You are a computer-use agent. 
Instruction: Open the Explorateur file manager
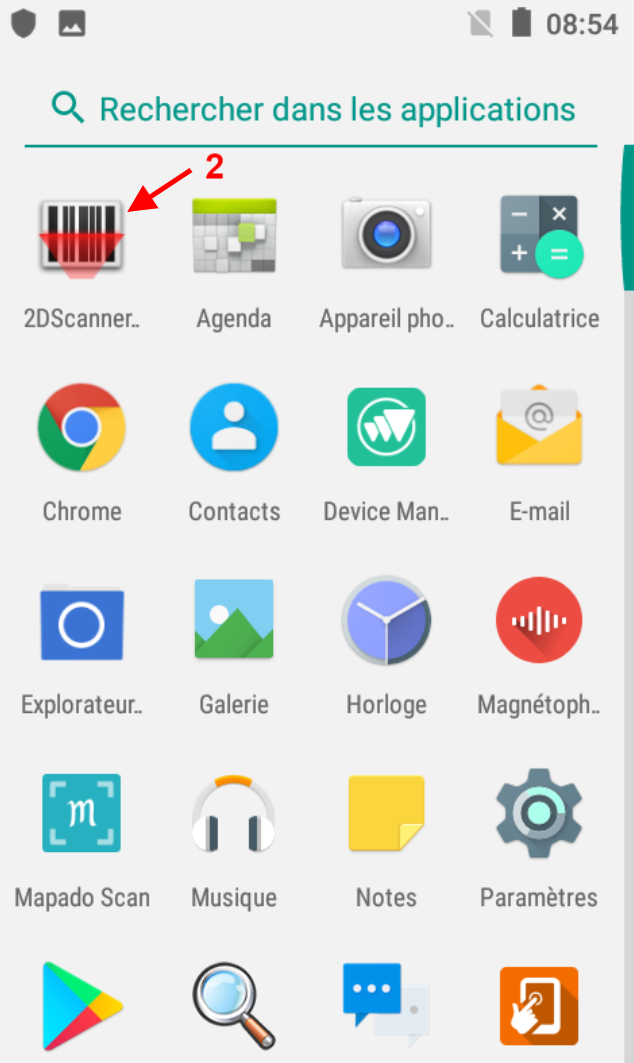81,620
